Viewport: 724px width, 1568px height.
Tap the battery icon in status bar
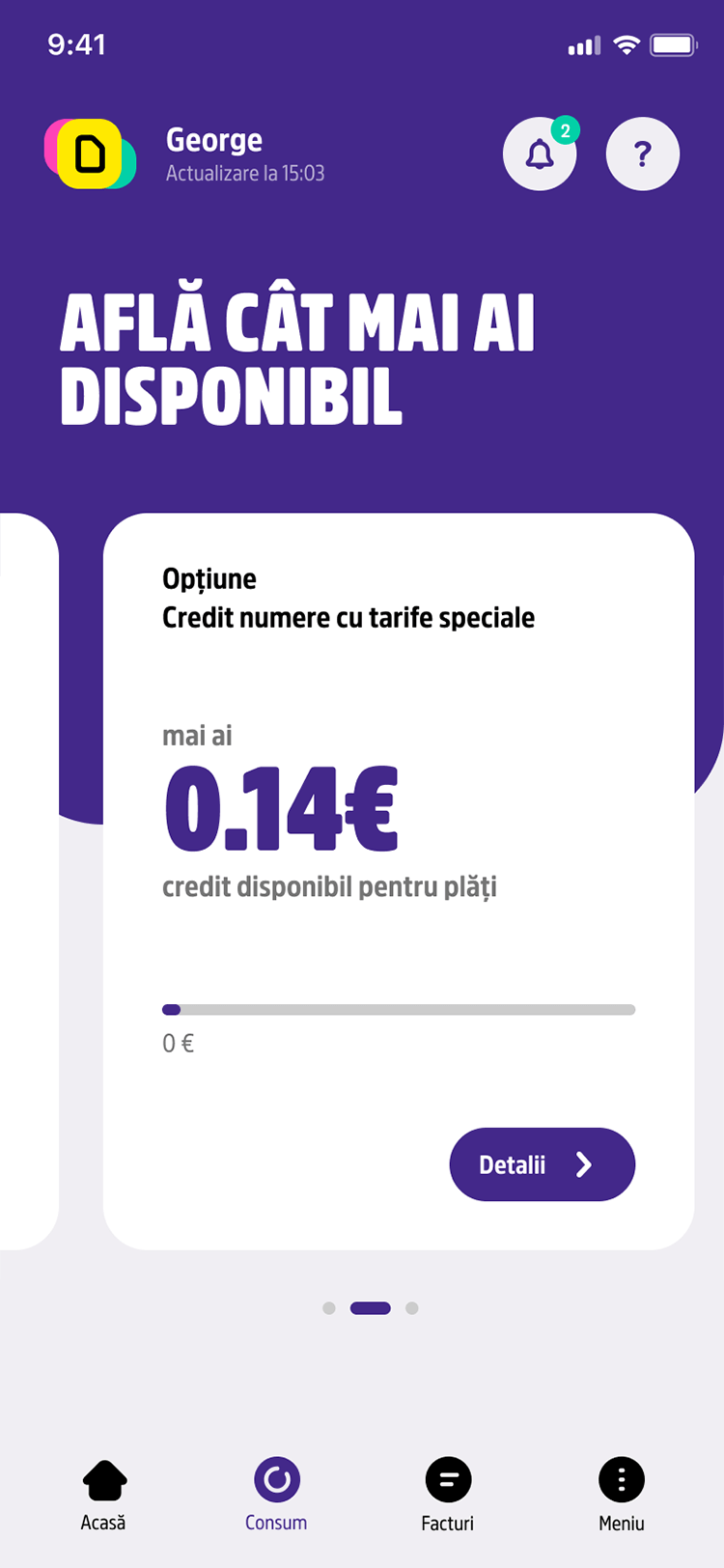[x=674, y=44]
